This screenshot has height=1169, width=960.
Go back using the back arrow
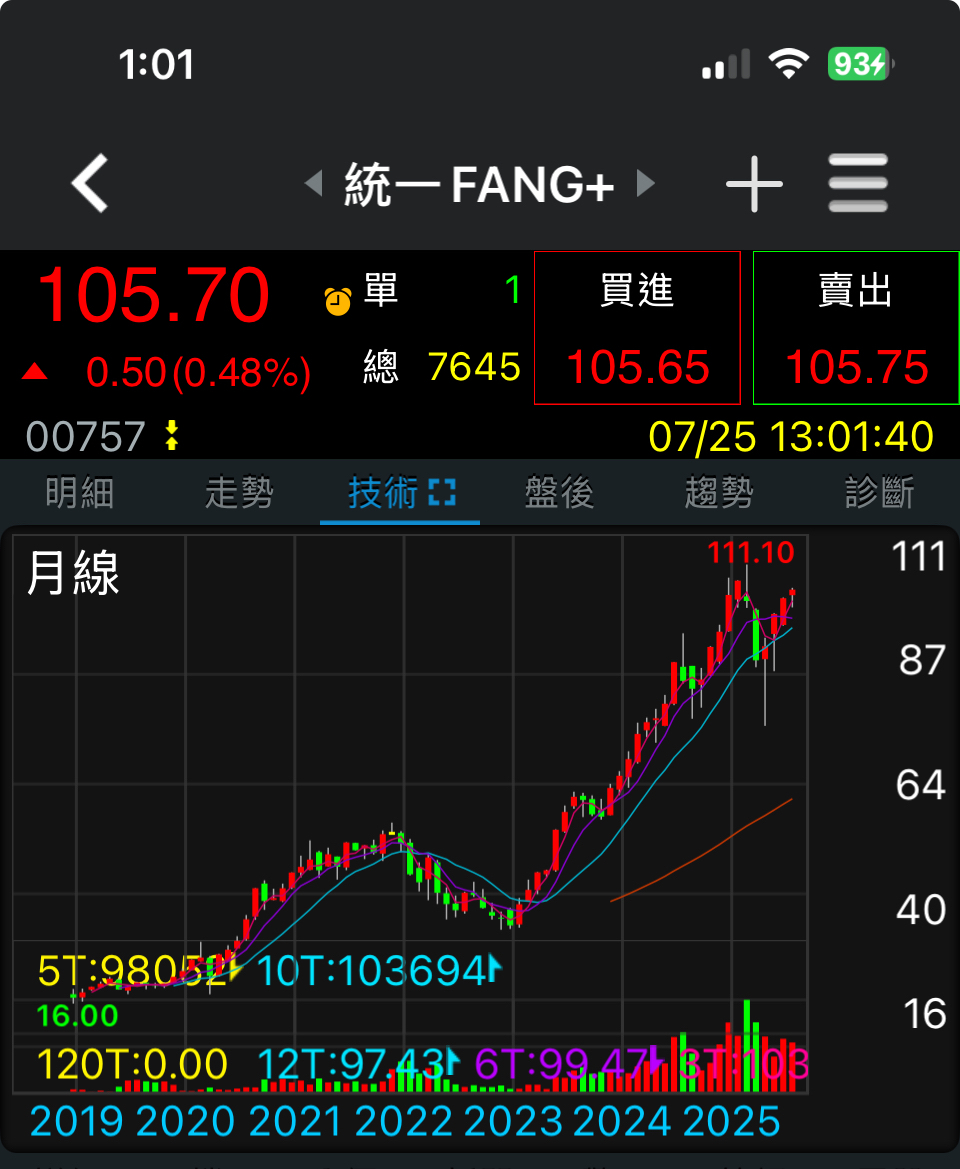(90, 183)
